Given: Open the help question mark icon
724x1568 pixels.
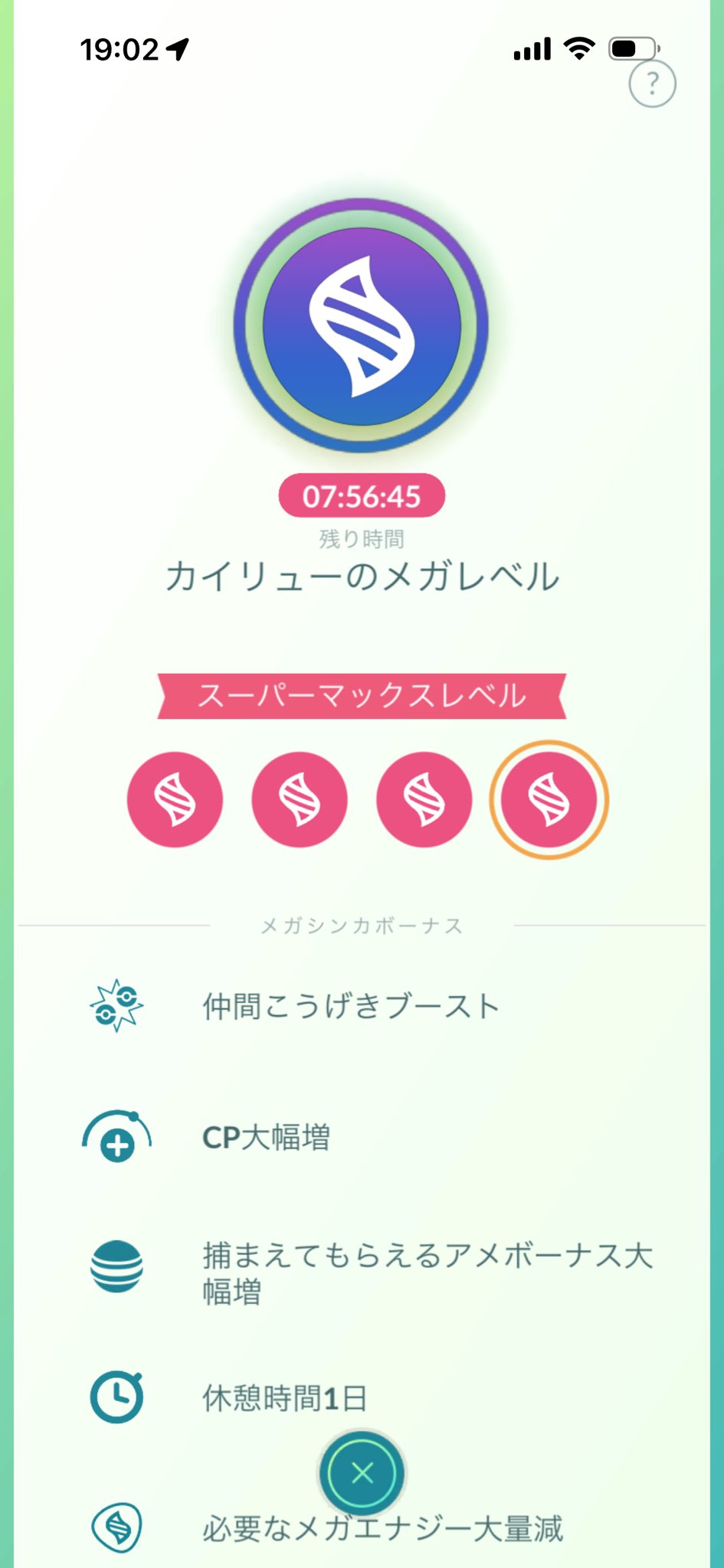Looking at the screenshot, I should [652, 83].
